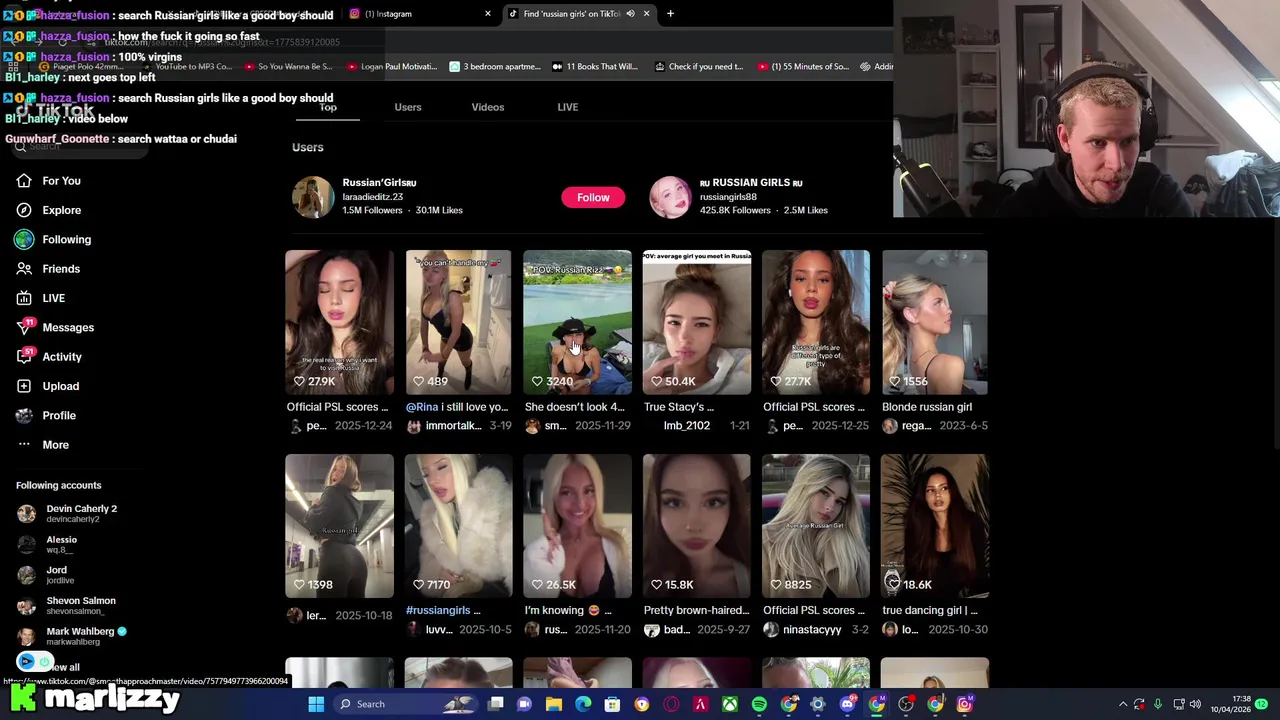Go to the For You feed
This screenshot has width=1280, height=720.
tap(61, 181)
